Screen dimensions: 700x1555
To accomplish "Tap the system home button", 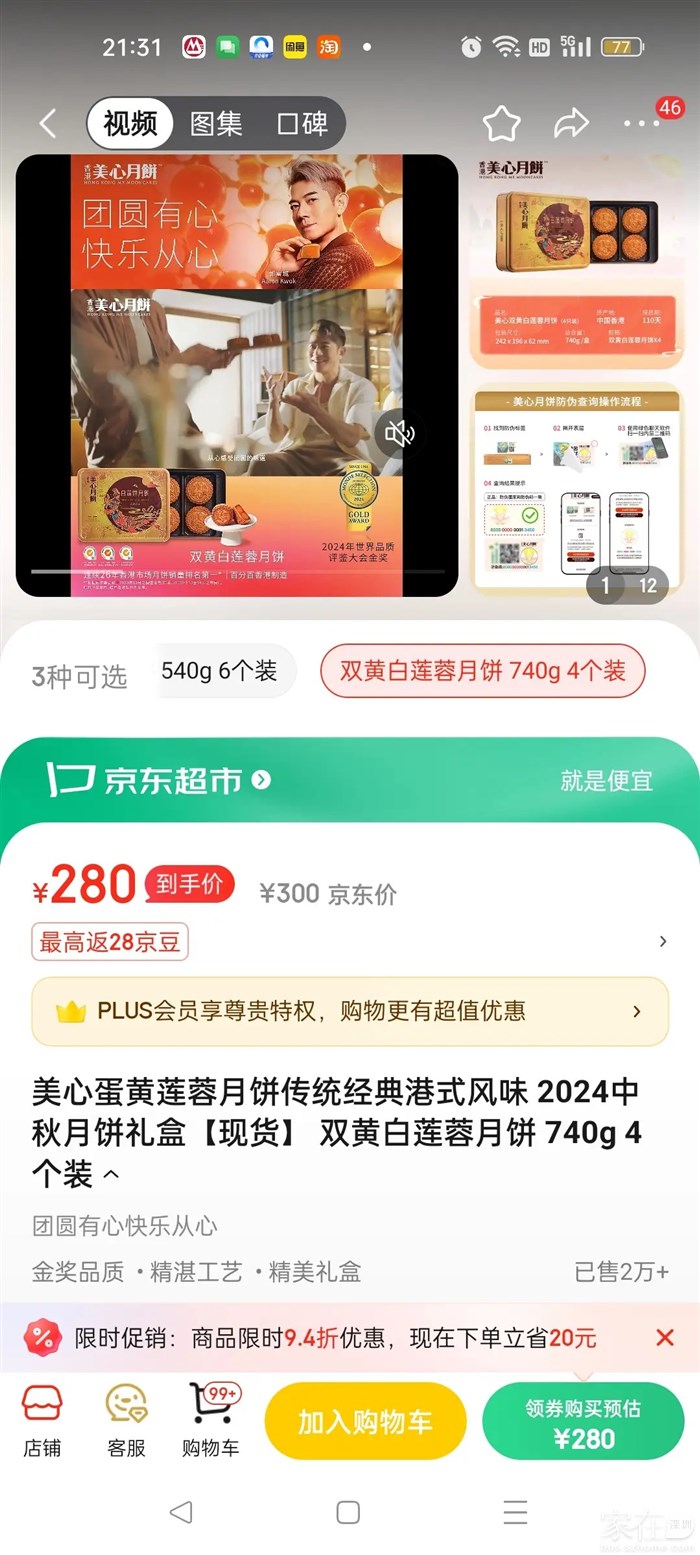I will [348, 1512].
